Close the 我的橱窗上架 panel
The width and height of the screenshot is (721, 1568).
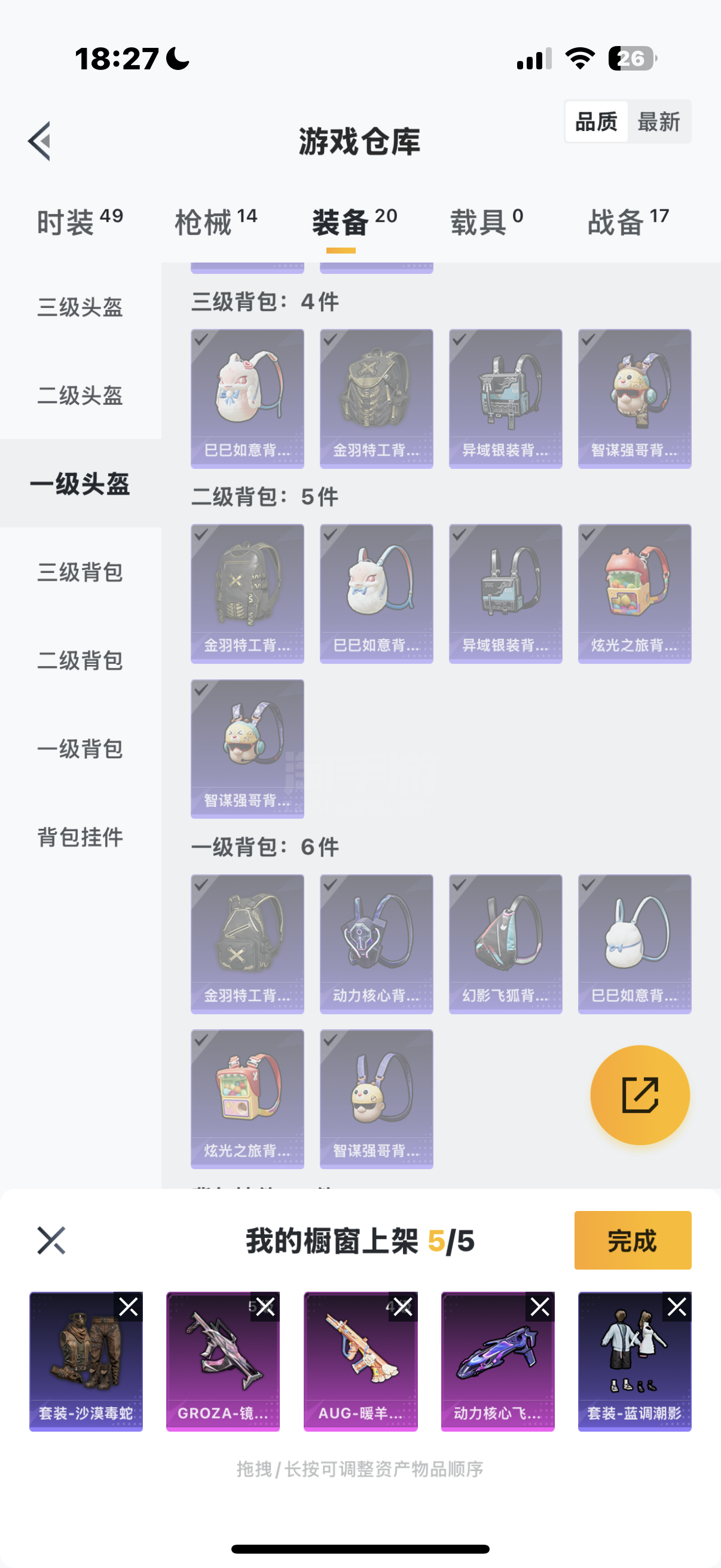tap(51, 1240)
